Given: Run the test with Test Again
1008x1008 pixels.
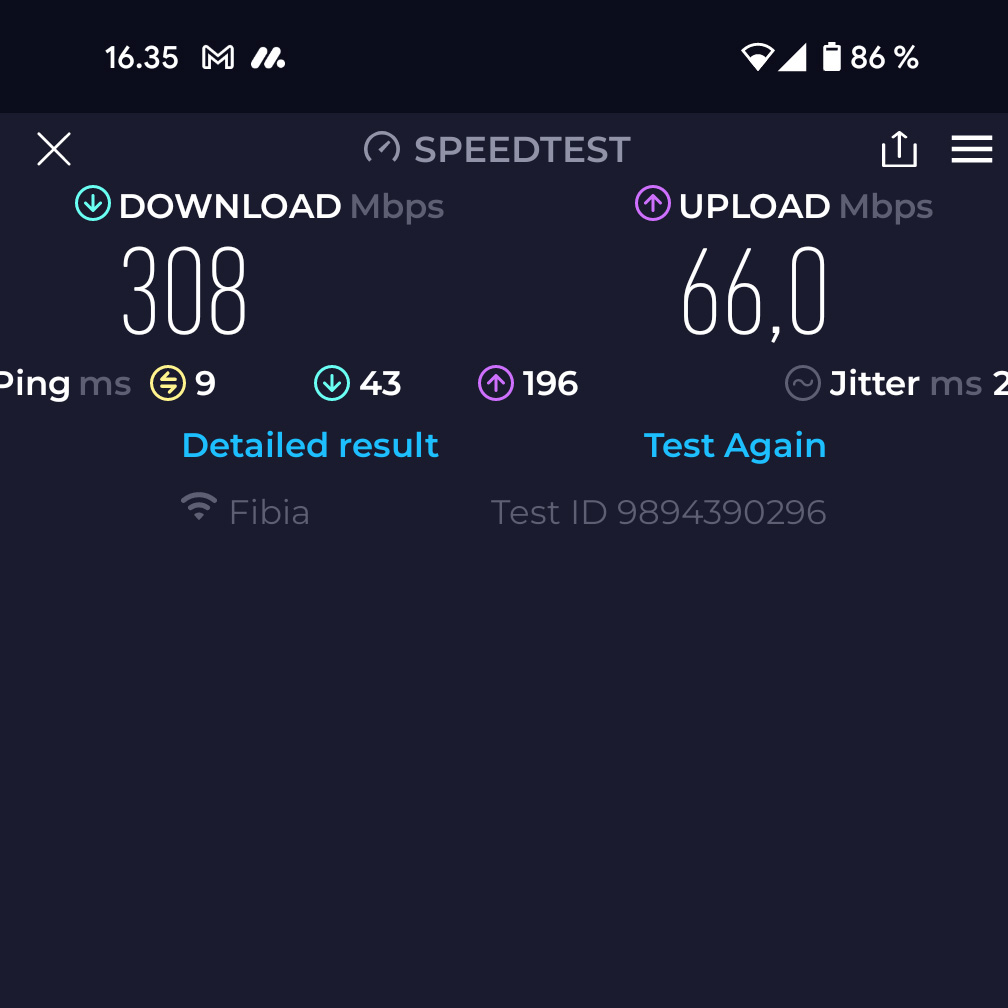Looking at the screenshot, I should point(735,445).
